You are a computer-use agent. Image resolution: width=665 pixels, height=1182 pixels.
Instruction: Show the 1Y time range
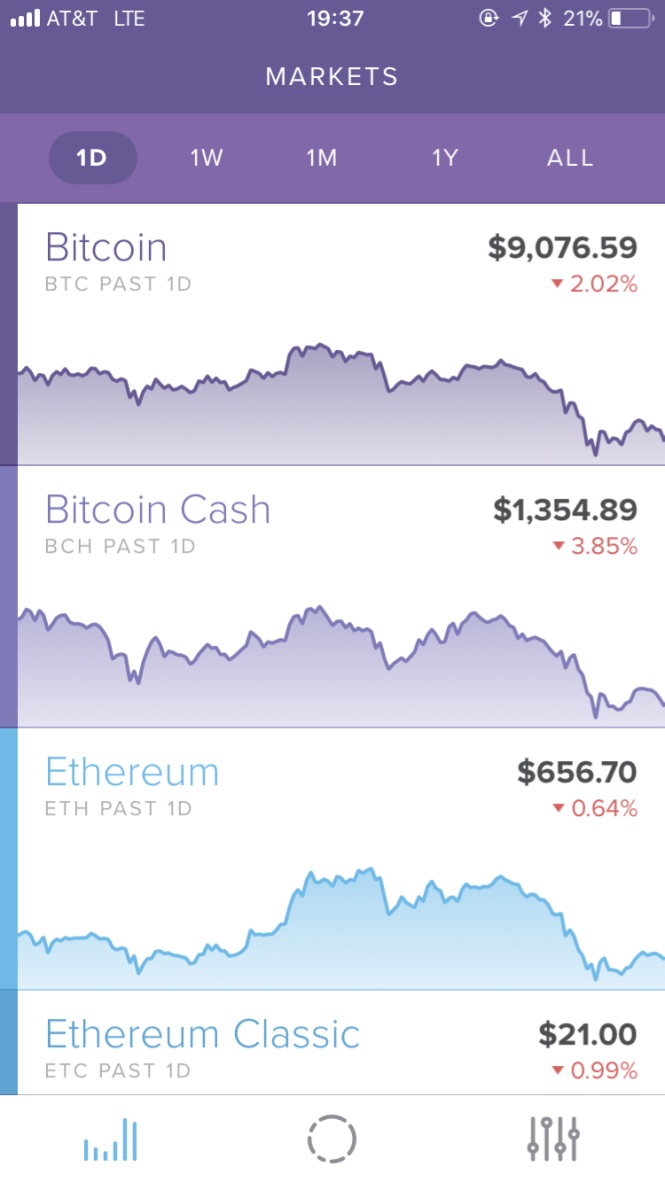[445, 158]
